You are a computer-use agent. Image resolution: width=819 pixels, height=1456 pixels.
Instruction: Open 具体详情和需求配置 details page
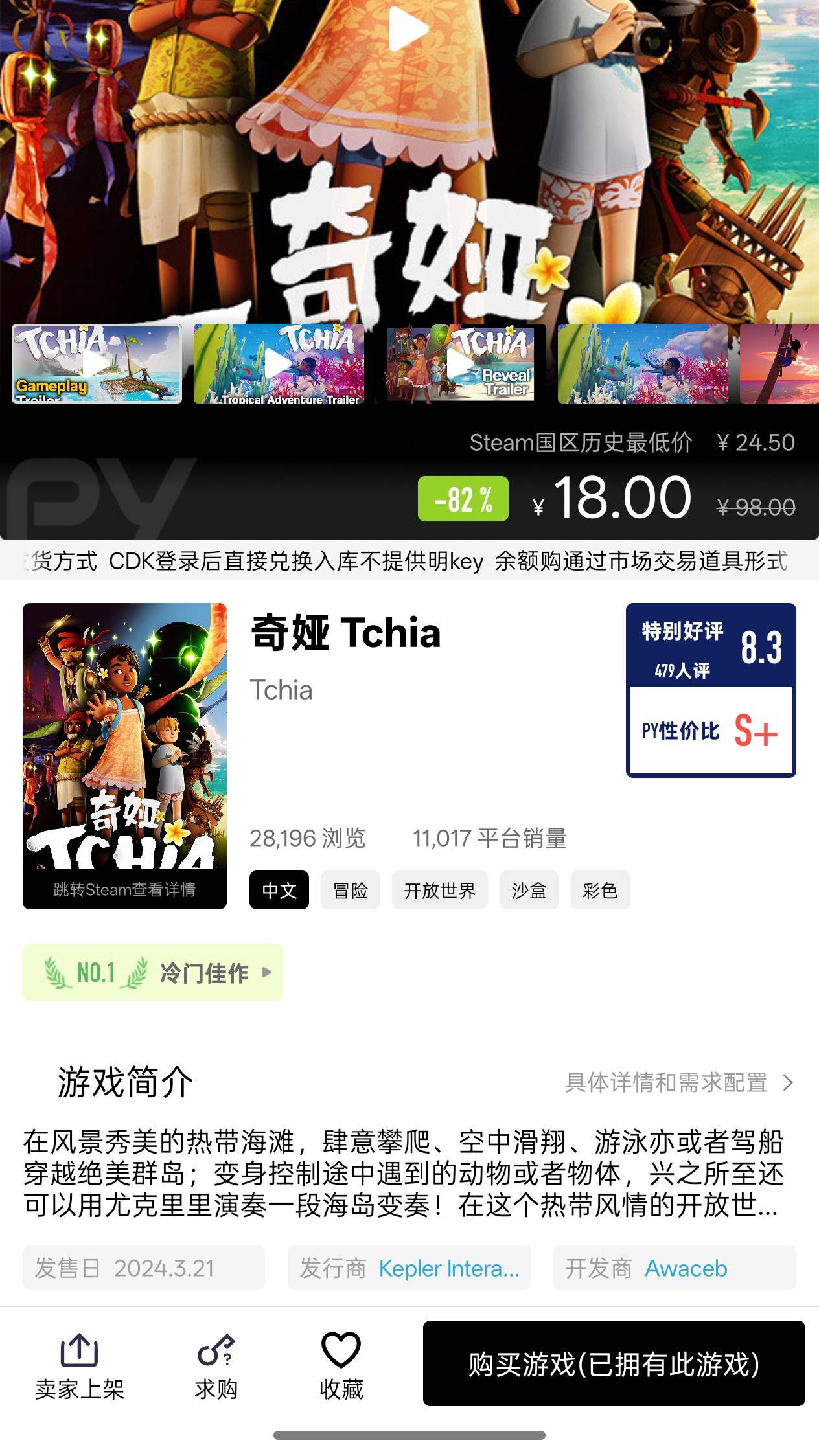tap(678, 1082)
